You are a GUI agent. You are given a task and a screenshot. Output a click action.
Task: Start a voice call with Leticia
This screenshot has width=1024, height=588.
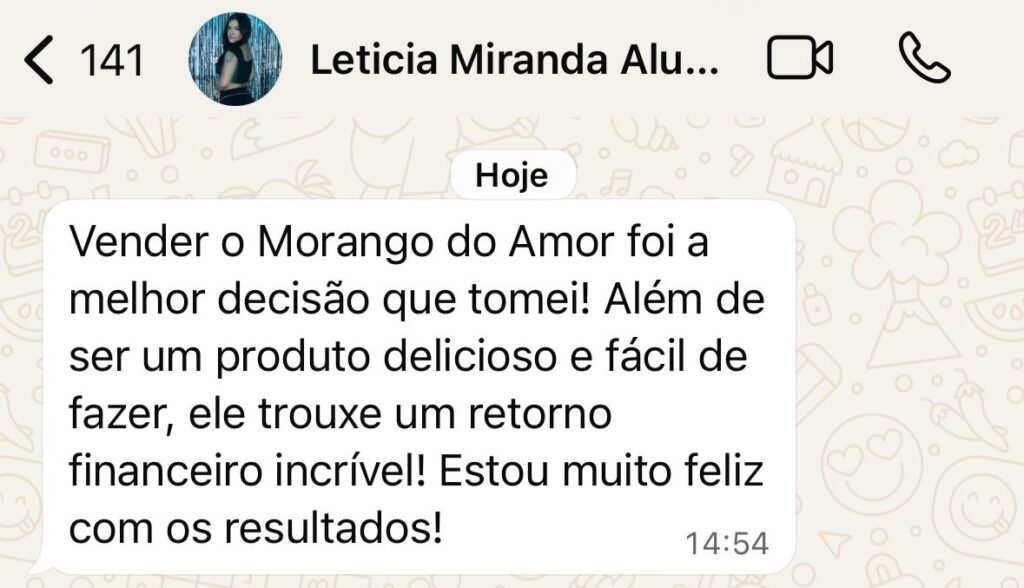pyautogui.click(x=924, y=59)
